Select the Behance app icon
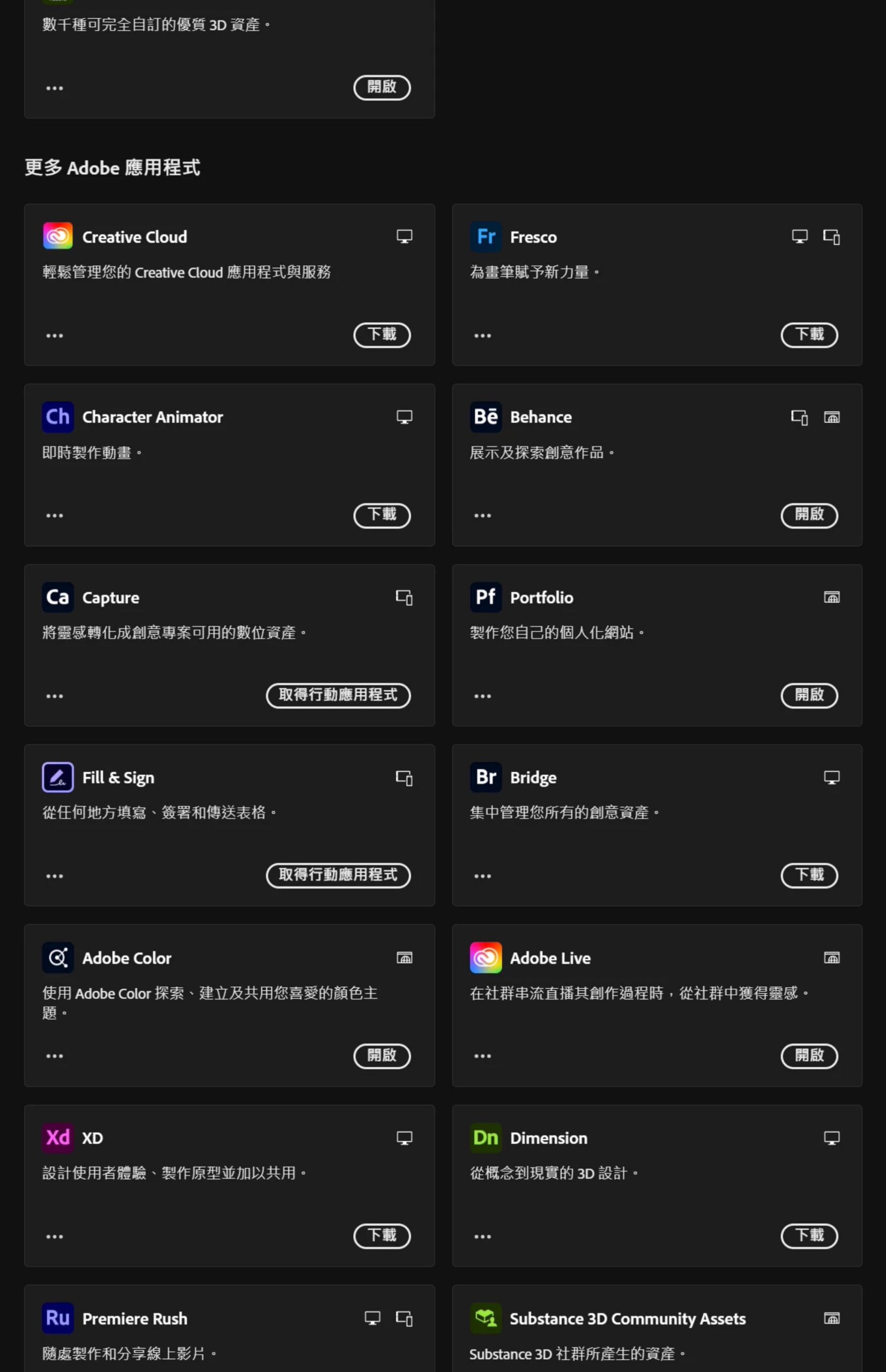The height and width of the screenshot is (1372, 886). pyautogui.click(x=486, y=416)
